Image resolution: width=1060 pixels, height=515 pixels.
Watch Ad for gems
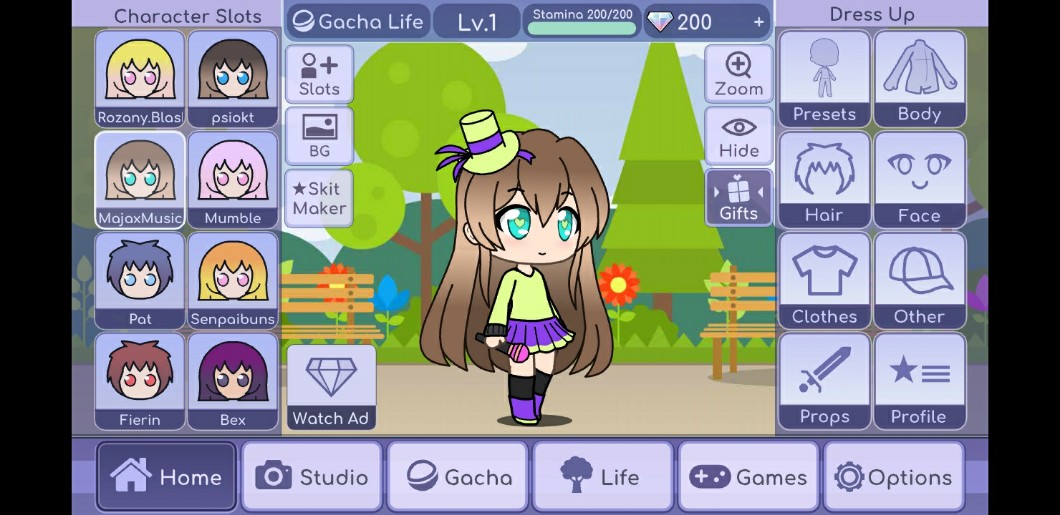(x=331, y=387)
